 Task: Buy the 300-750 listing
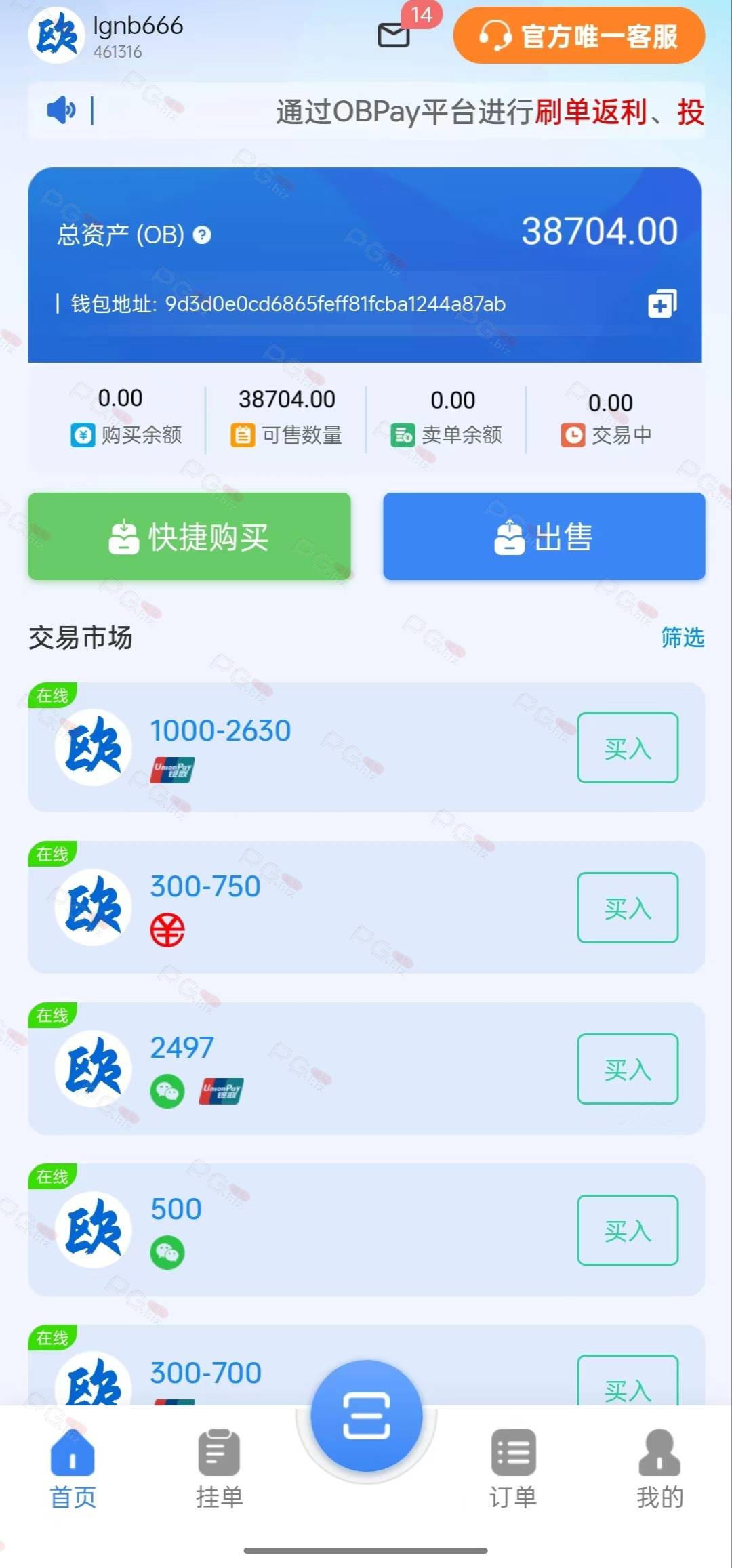[x=628, y=907]
